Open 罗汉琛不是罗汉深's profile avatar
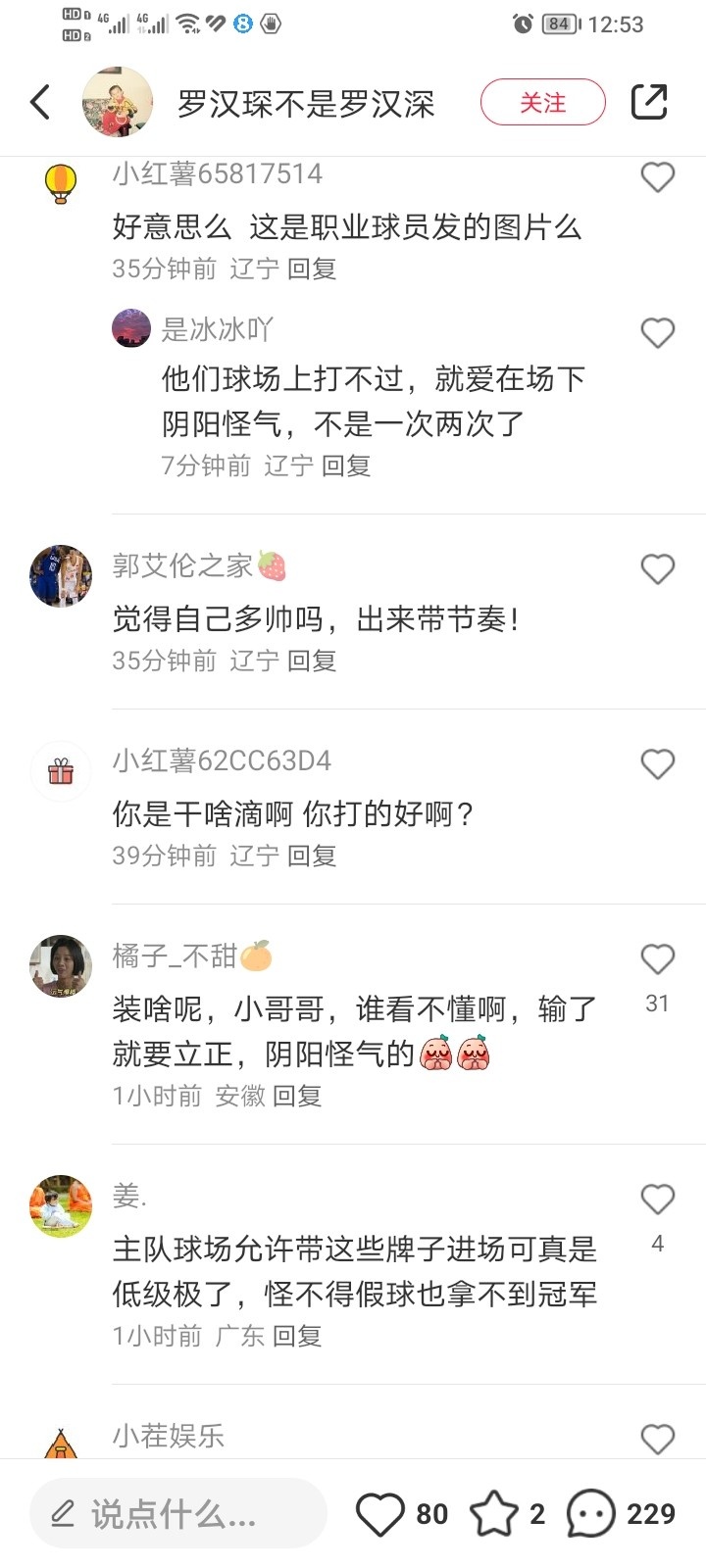The height and width of the screenshot is (1568, 706). click(x=117, y=102)
